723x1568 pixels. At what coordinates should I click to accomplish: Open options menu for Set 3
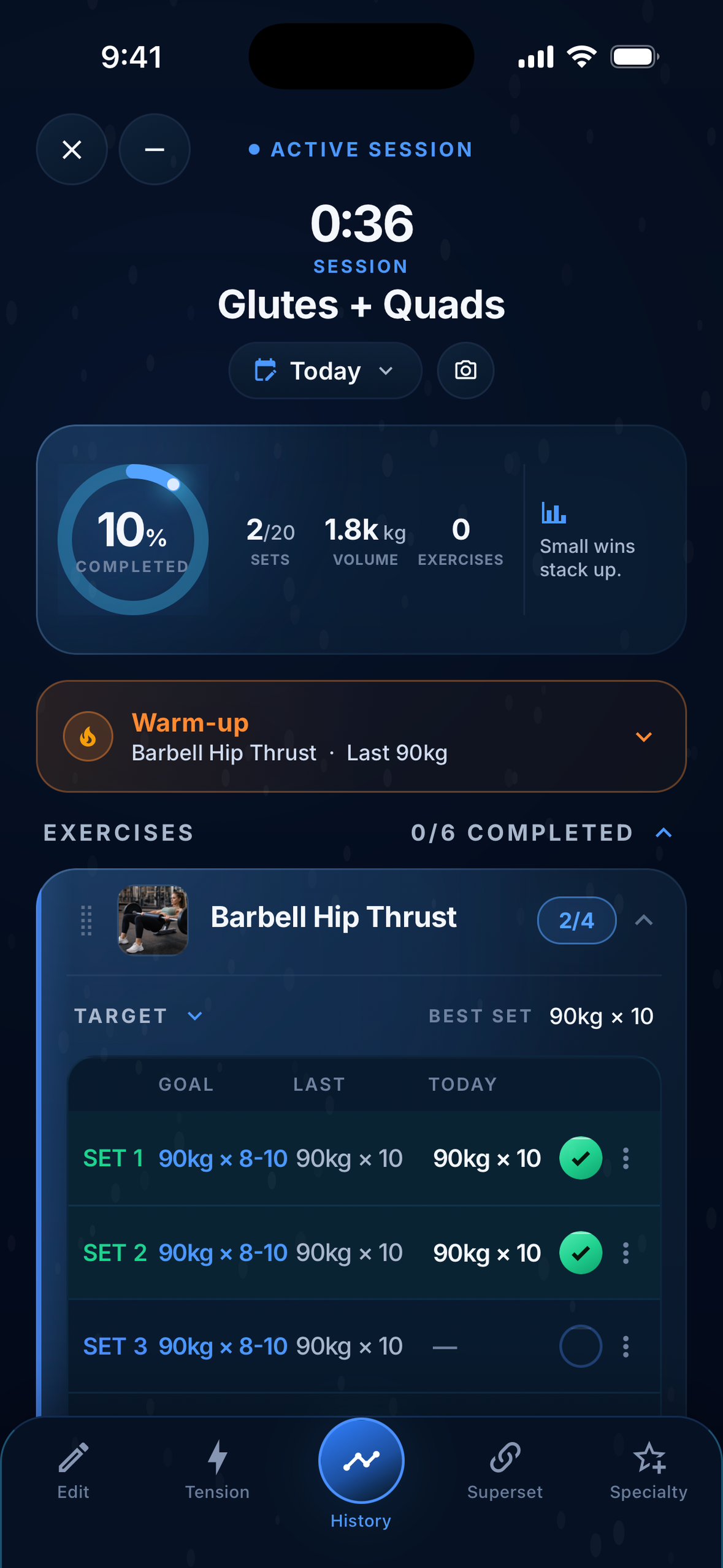pos(625,1347)
